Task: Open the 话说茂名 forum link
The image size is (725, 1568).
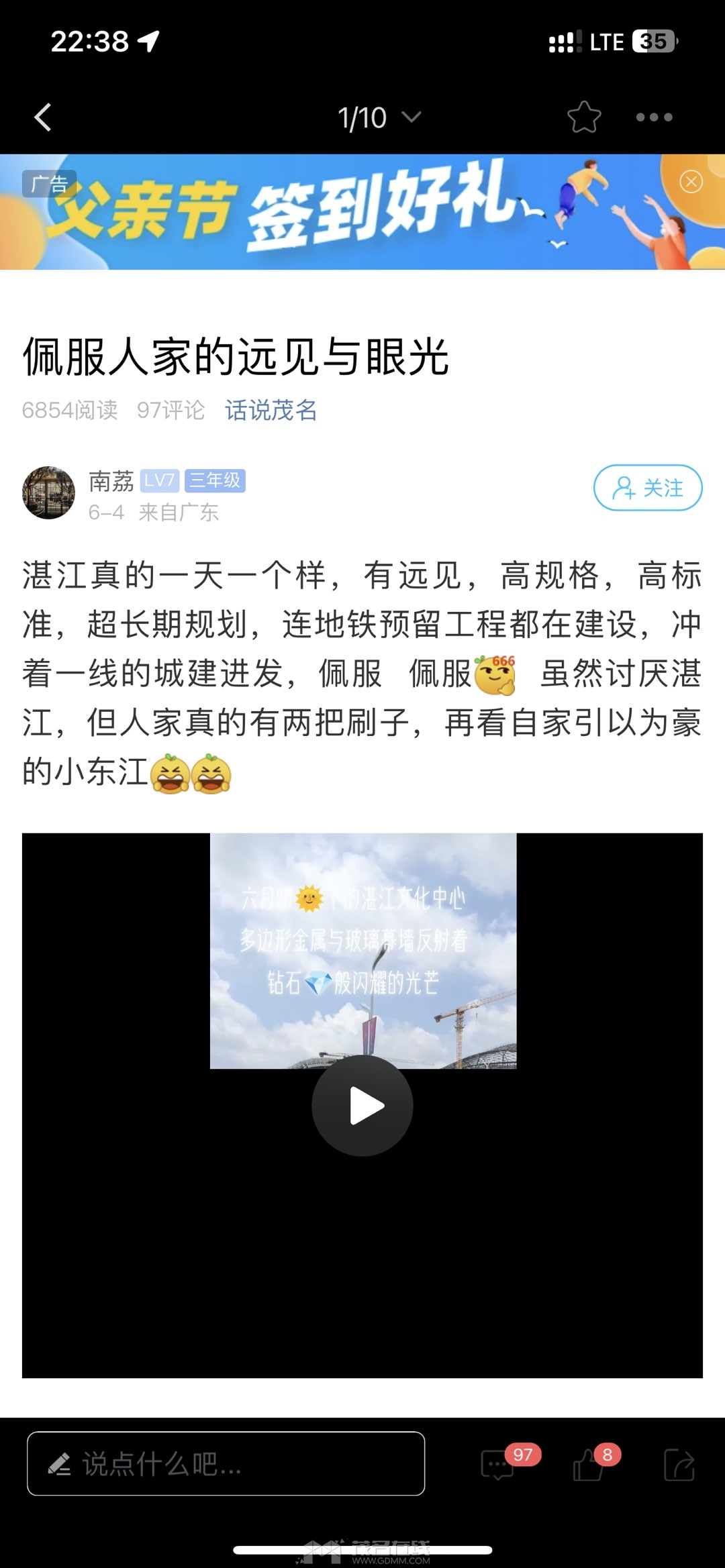Action: [x=271, y=410]
